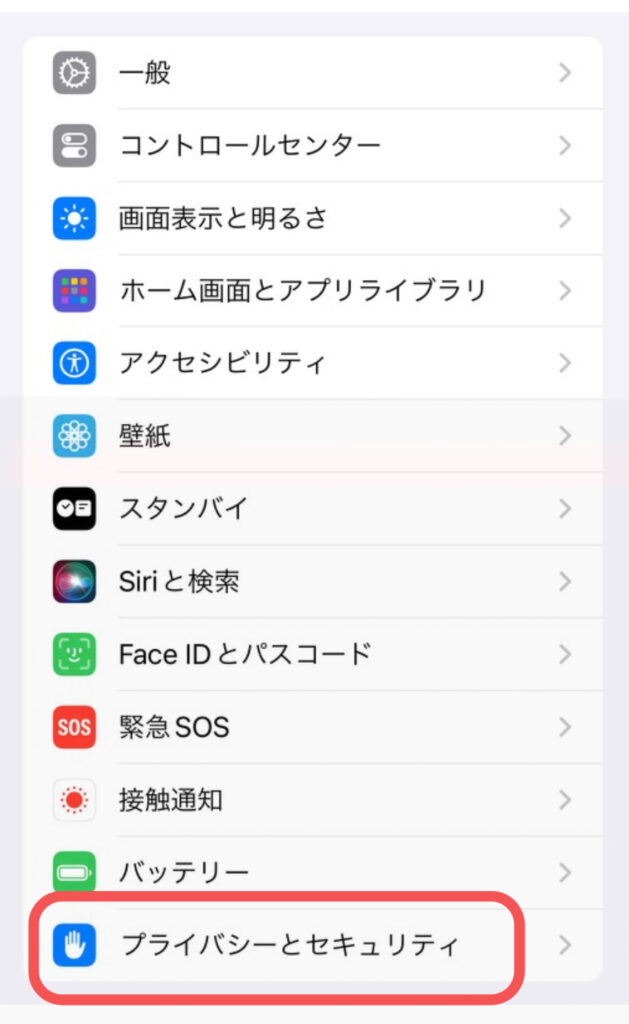Viewport: 629px width, 1024px height.
Task: Open the 一般 settings row
Action: point(313,72)
